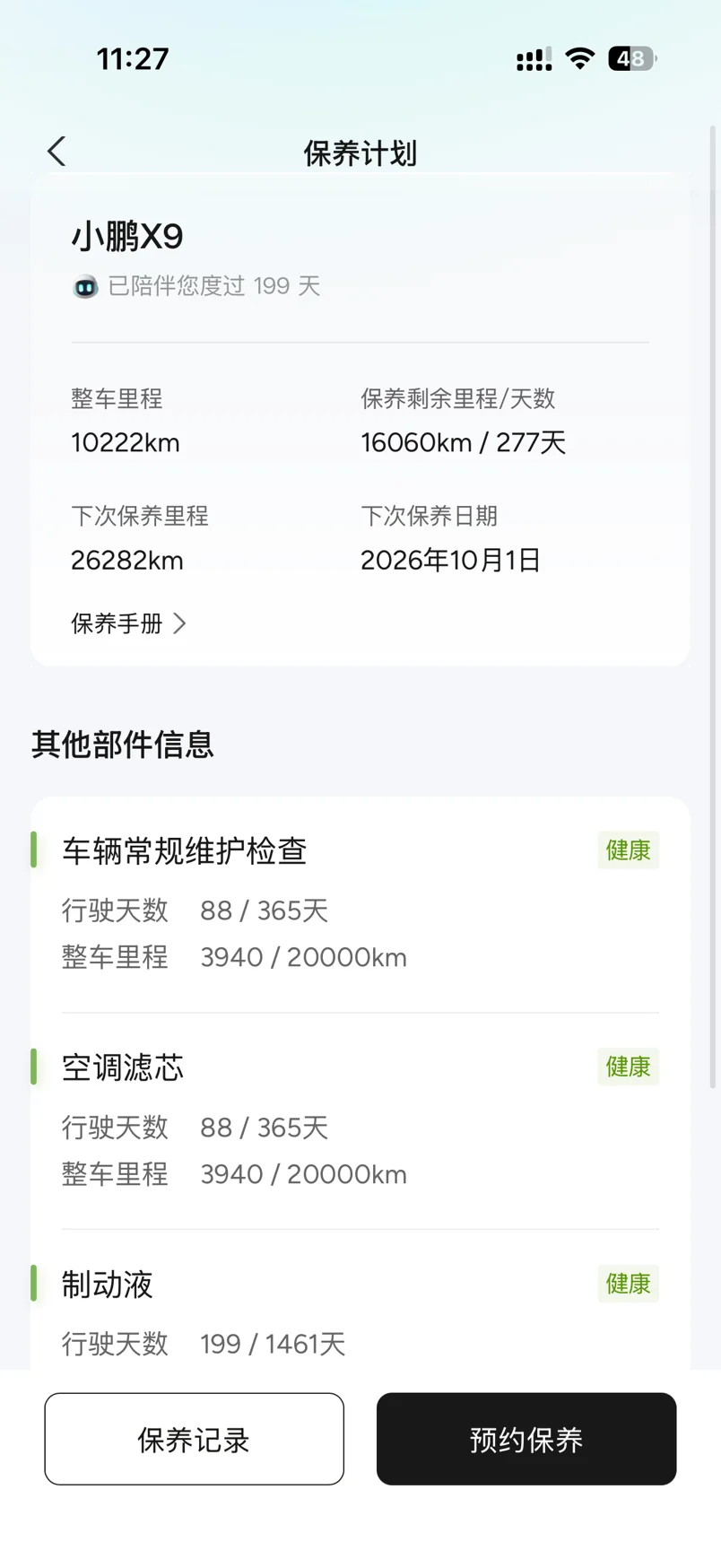Open 保养记录 maintenance records
721x1568 pixels.
194,1438
